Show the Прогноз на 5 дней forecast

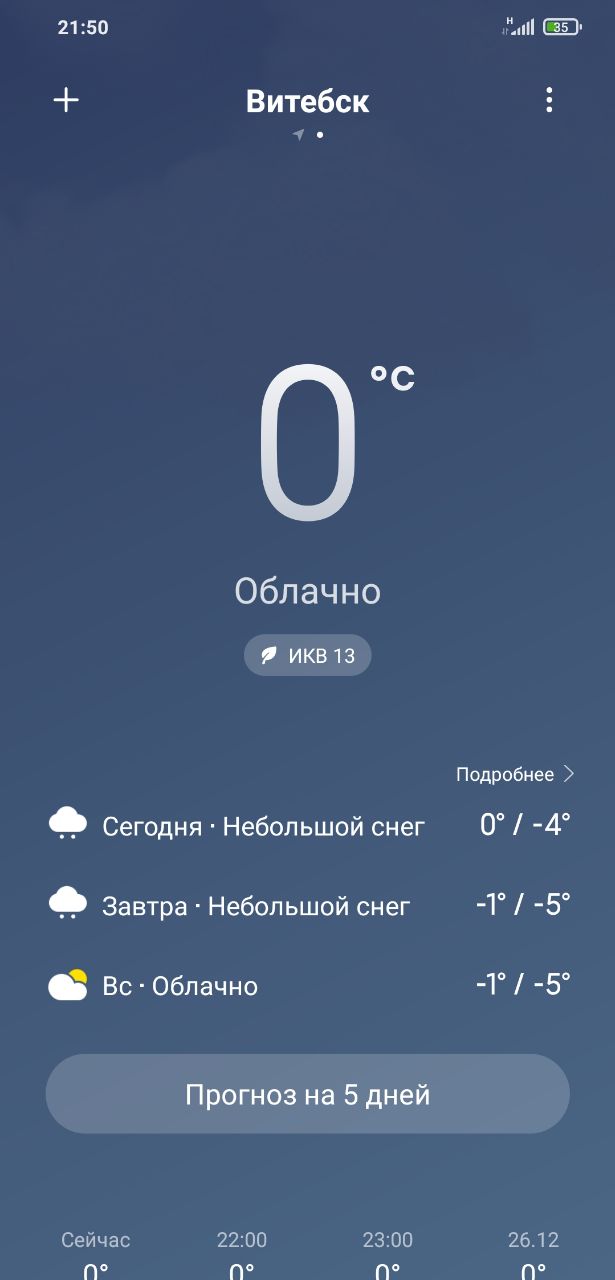click(x=308, y=1094)
